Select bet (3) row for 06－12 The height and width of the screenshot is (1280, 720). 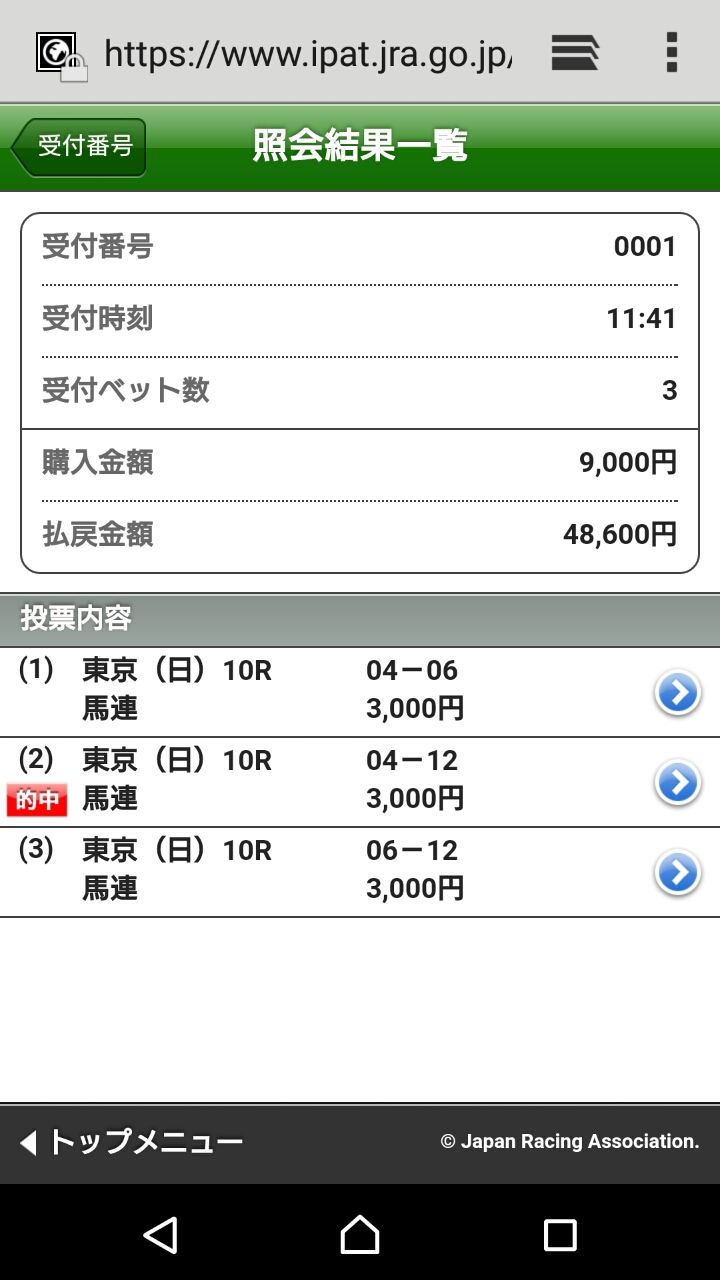(x=300, y=869)
